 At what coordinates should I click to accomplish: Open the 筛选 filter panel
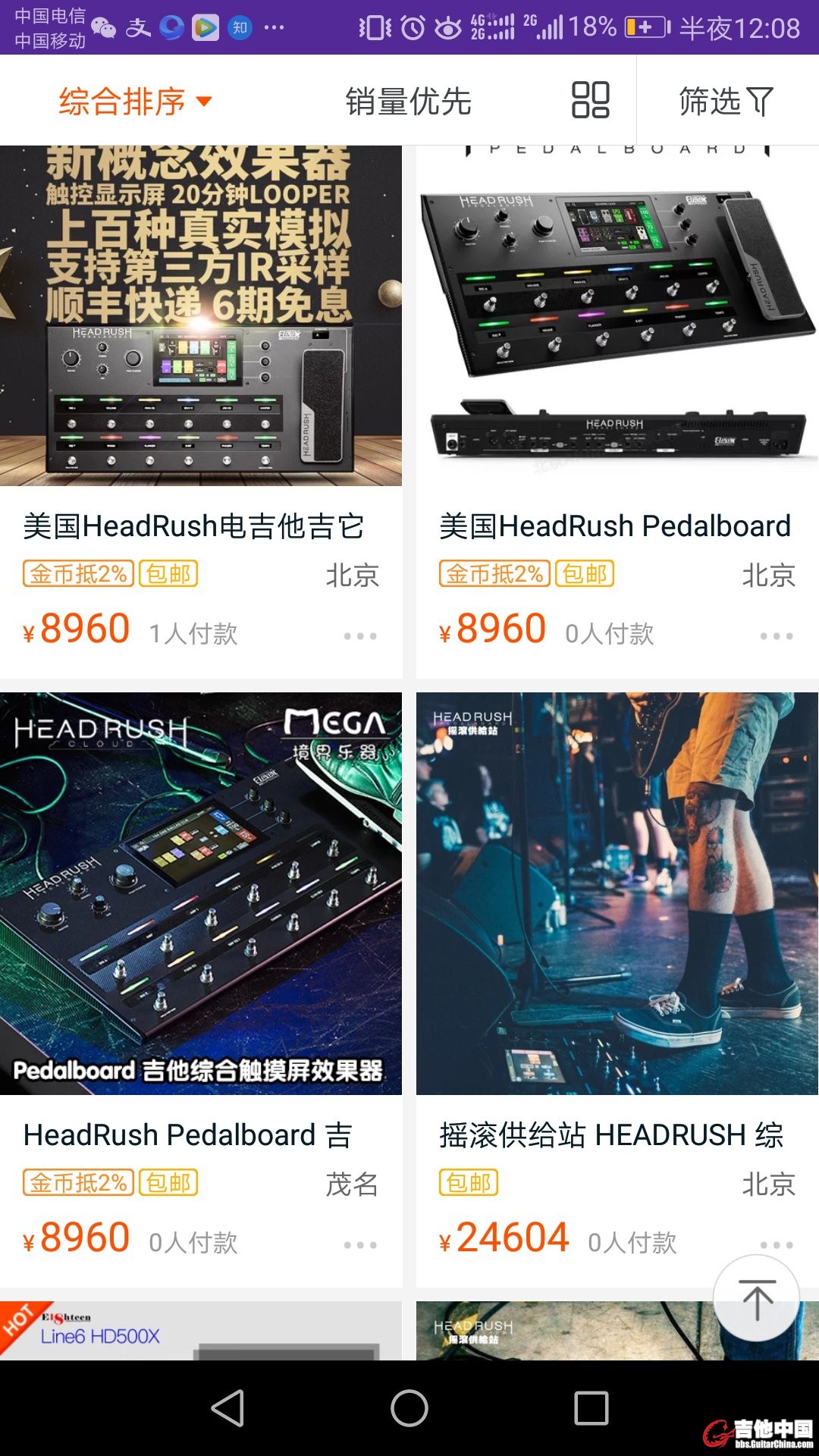726,101
